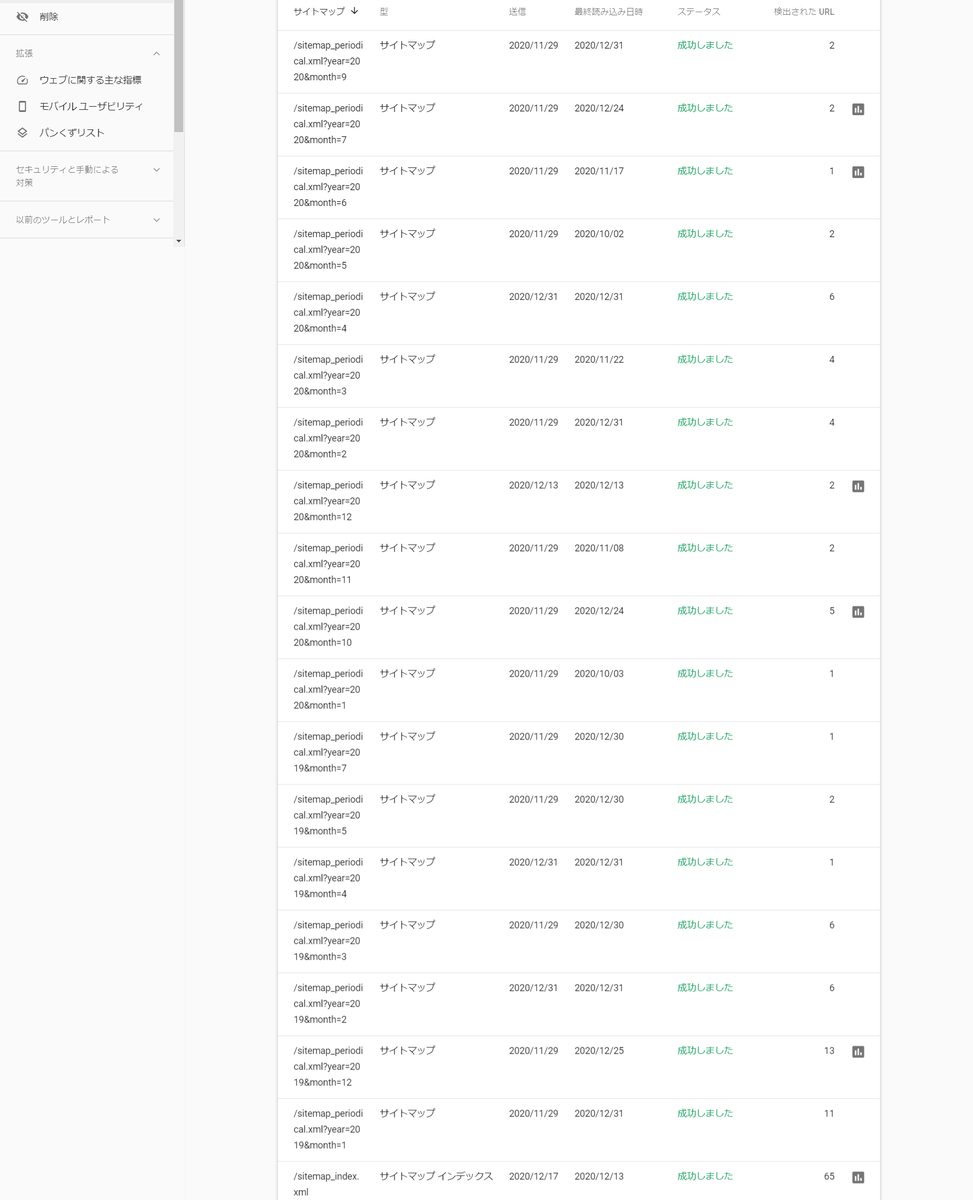Viewport: 973px width, 1200px height.
Task: Open the sitemap_index.xml row
Action: (x=328, y=1184)
